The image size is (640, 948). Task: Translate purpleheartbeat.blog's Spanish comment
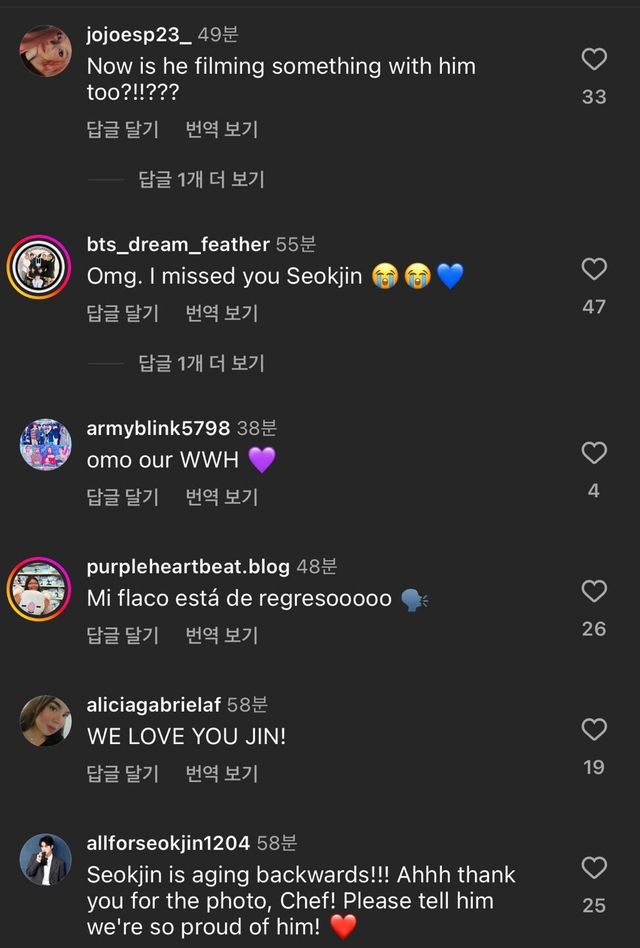click(222, 635)
